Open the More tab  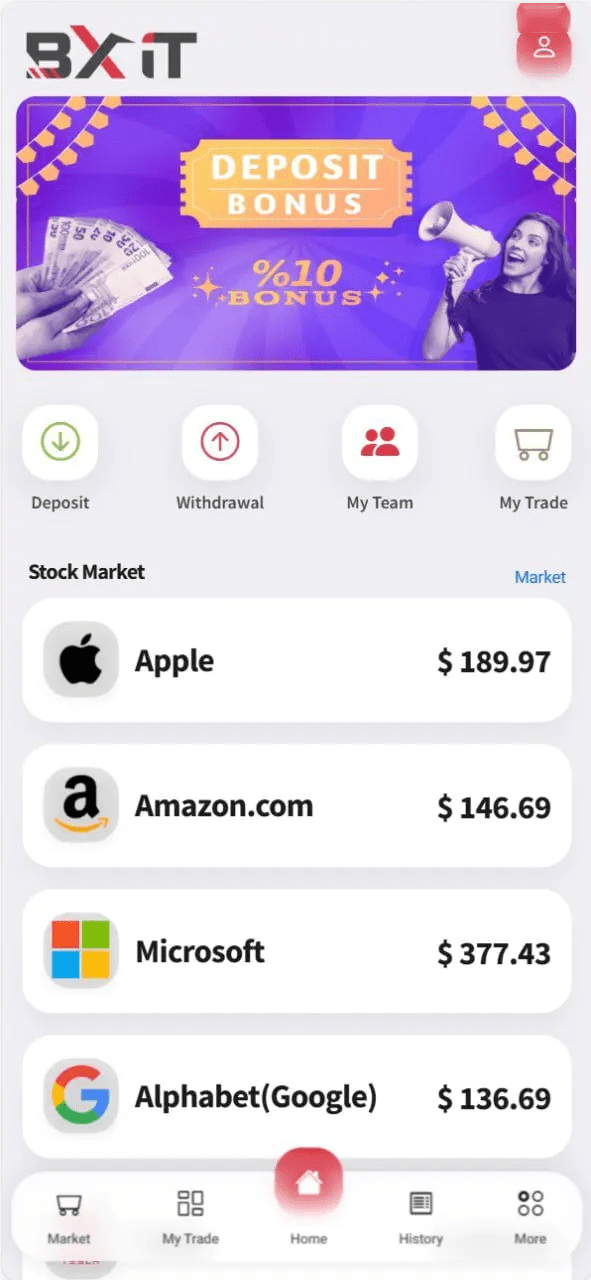point(530,1217)
